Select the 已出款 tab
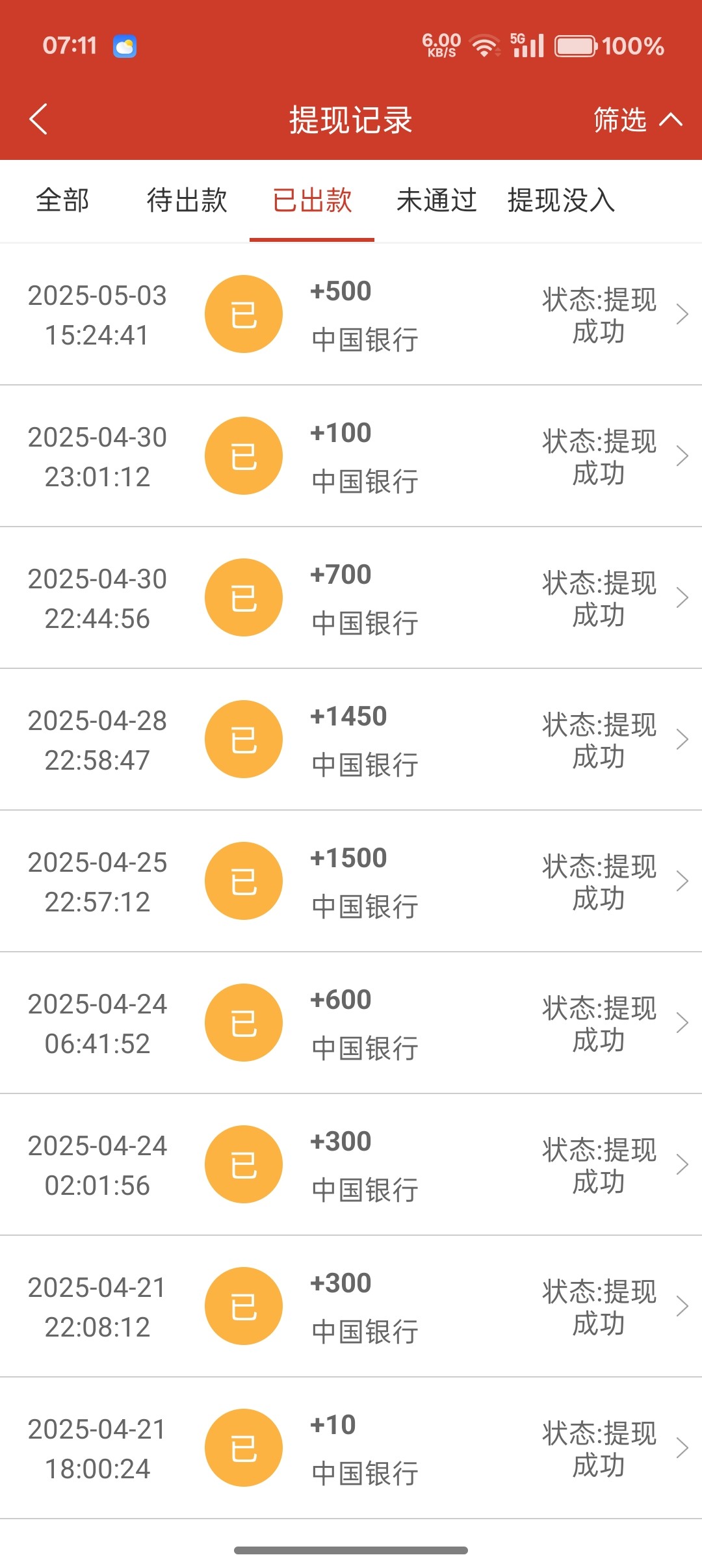The width and height of the screenshot is (702, 1568). point(312,200)
